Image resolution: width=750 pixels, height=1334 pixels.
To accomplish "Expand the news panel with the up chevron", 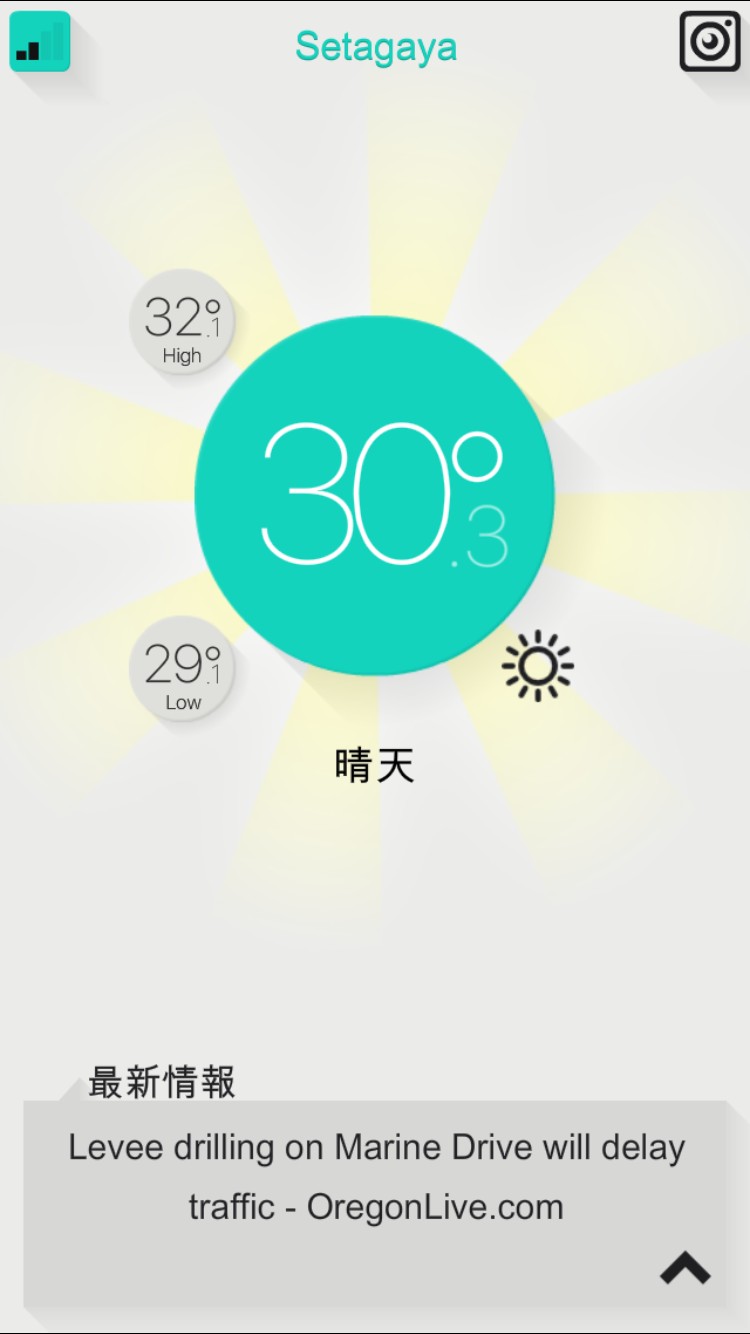I will point(685,1268).
